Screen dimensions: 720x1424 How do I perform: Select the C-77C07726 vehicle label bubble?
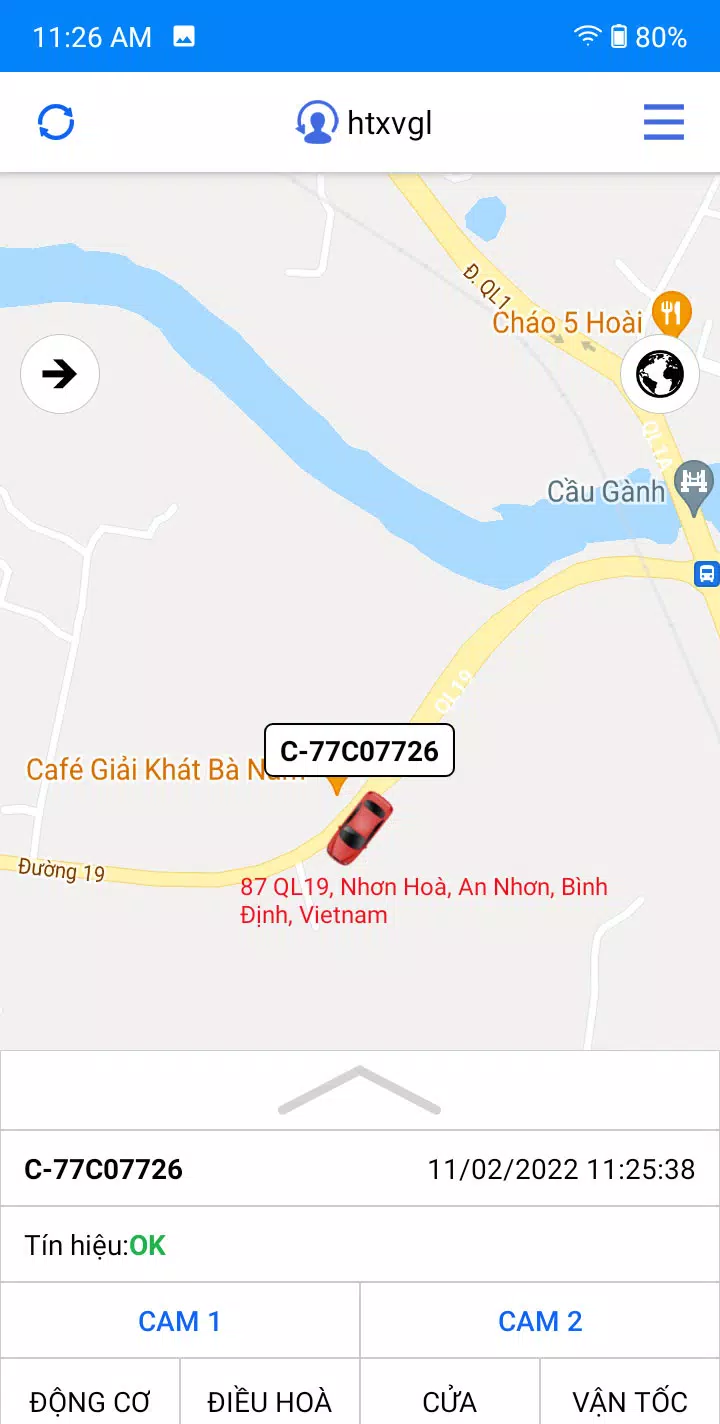[x=359, y=750]
